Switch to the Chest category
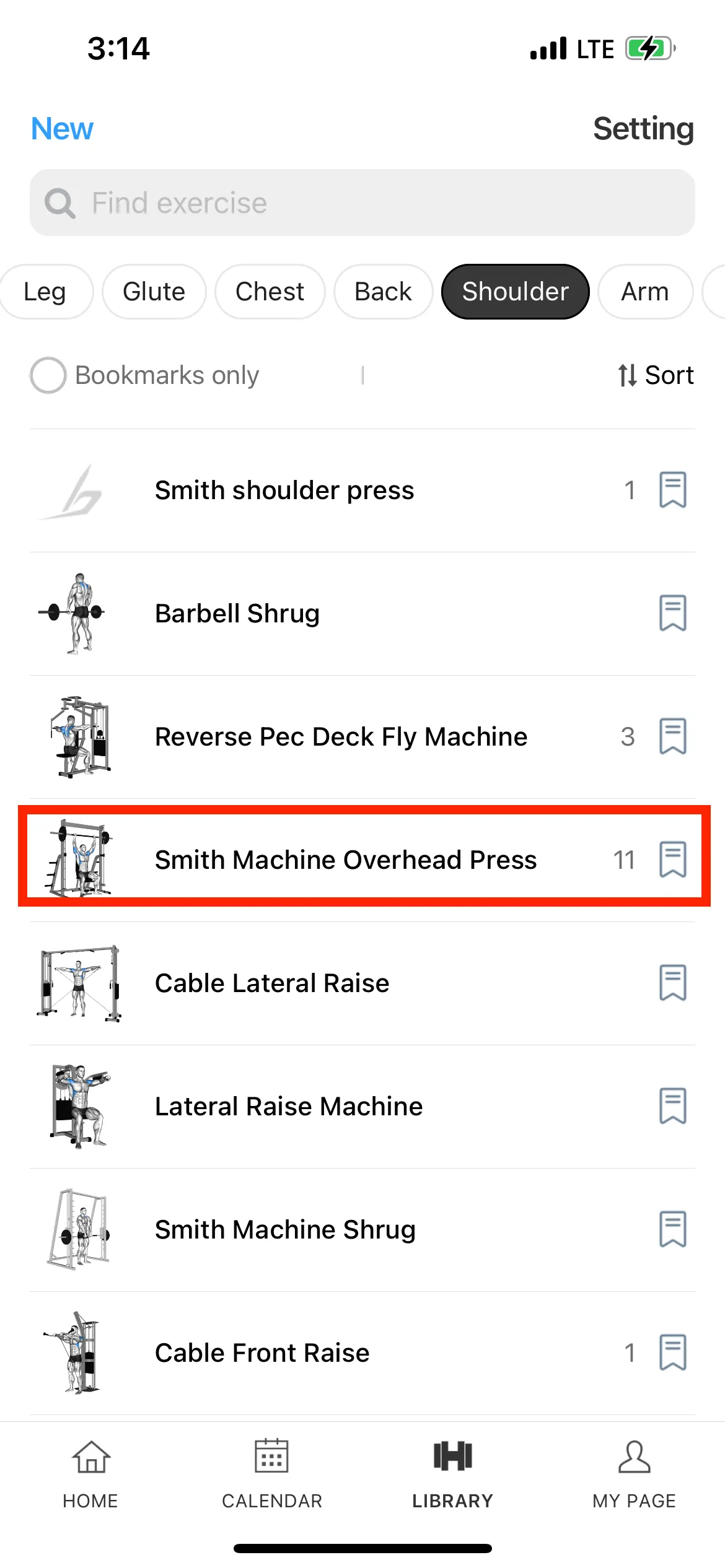The width and height of the screenshot is (725, 1568). coord(270,292)
